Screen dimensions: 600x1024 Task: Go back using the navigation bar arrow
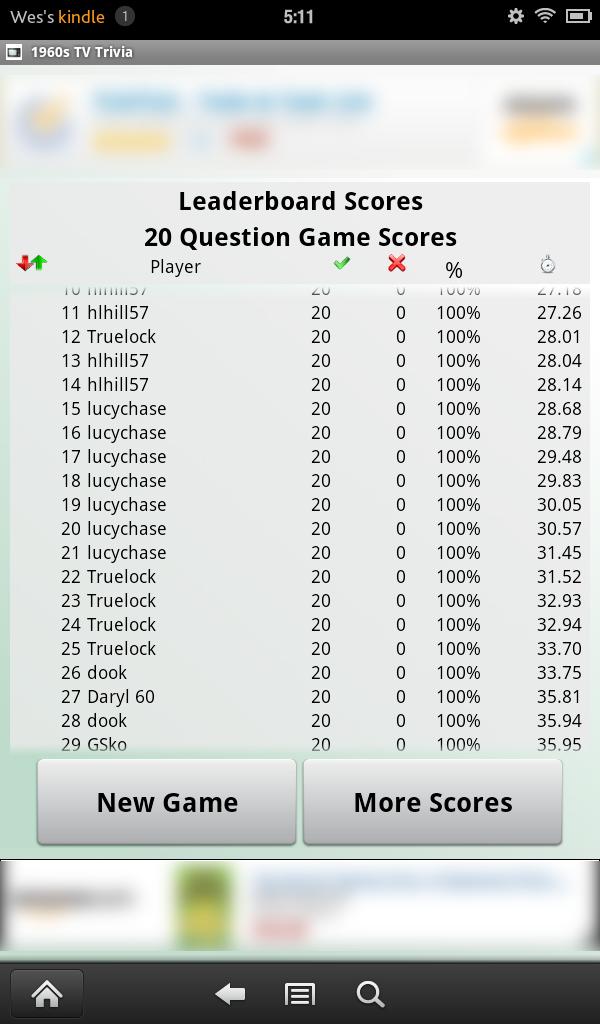231,993
